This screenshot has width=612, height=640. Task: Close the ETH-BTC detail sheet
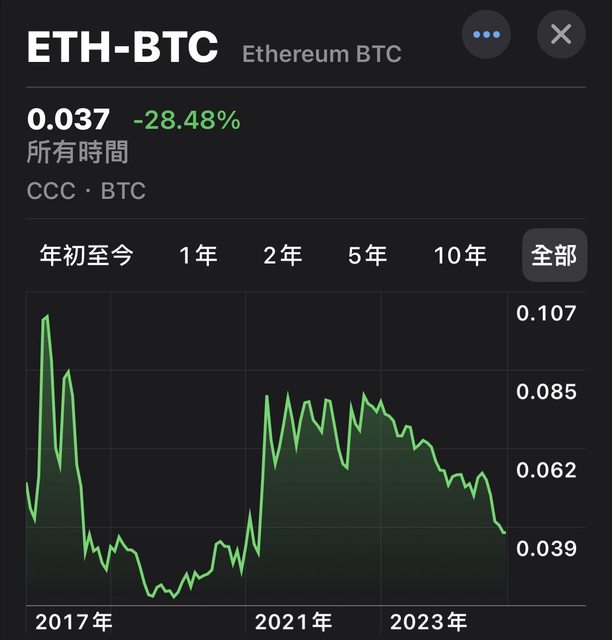[561, 34]
